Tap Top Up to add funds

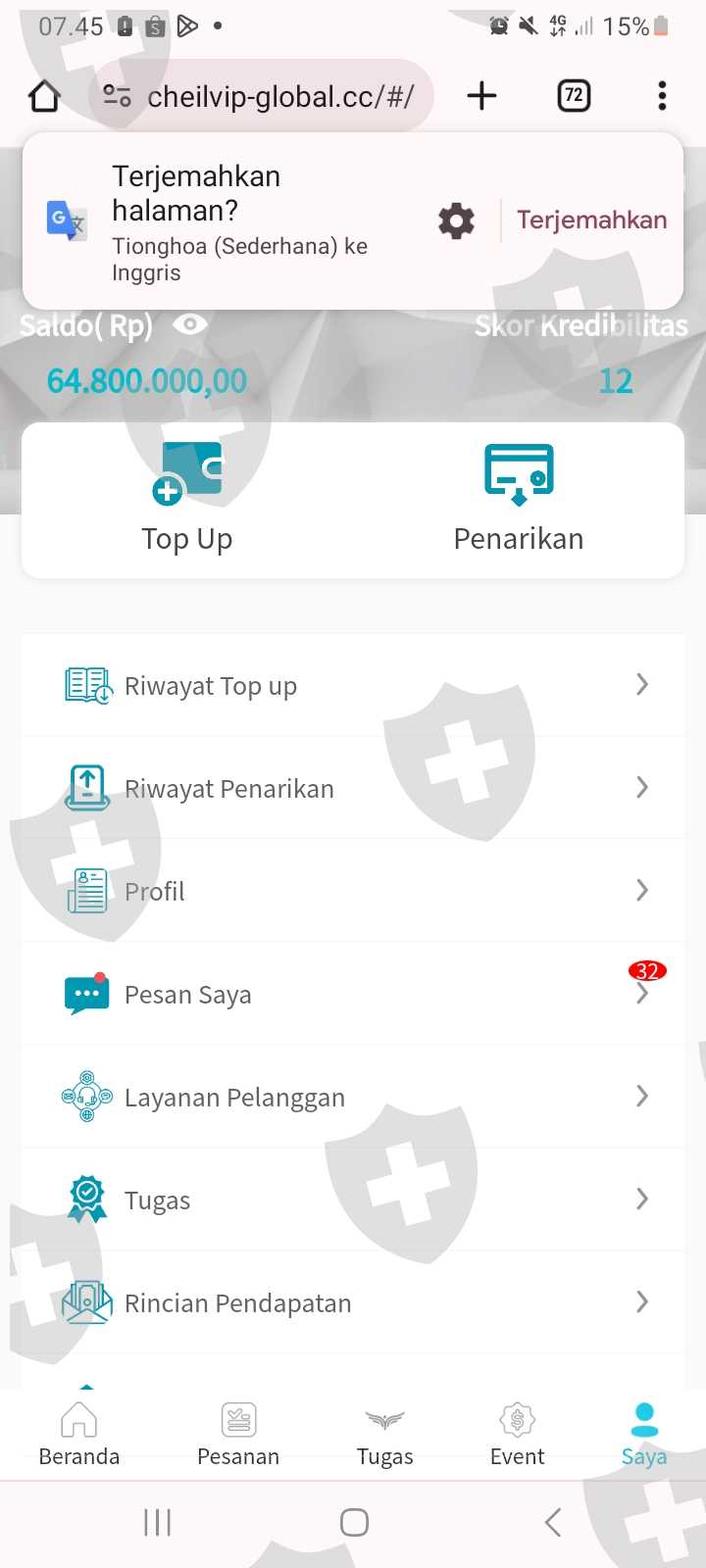point(187,500)
